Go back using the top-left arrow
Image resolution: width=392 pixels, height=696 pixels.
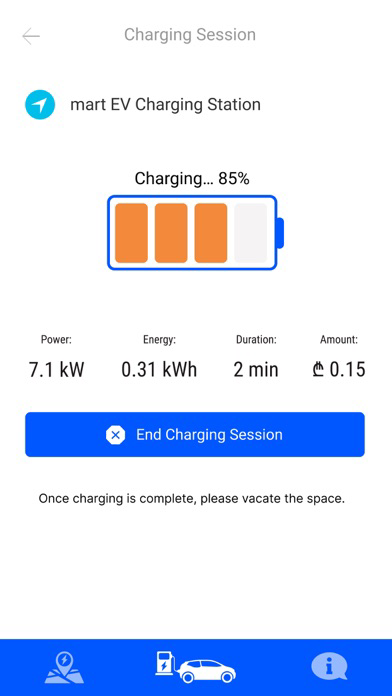[x=31, y=36]
